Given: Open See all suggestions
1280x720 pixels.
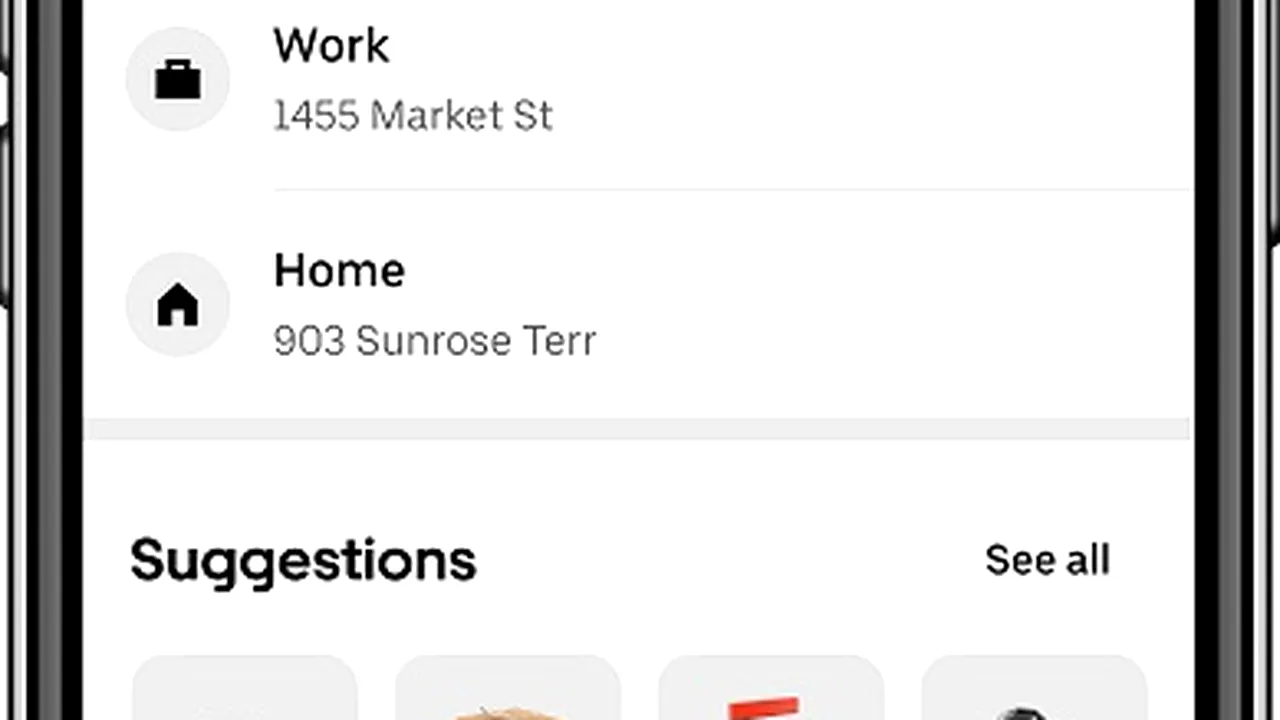Looking at the screenshot, I should click(x=1046, y=560).
